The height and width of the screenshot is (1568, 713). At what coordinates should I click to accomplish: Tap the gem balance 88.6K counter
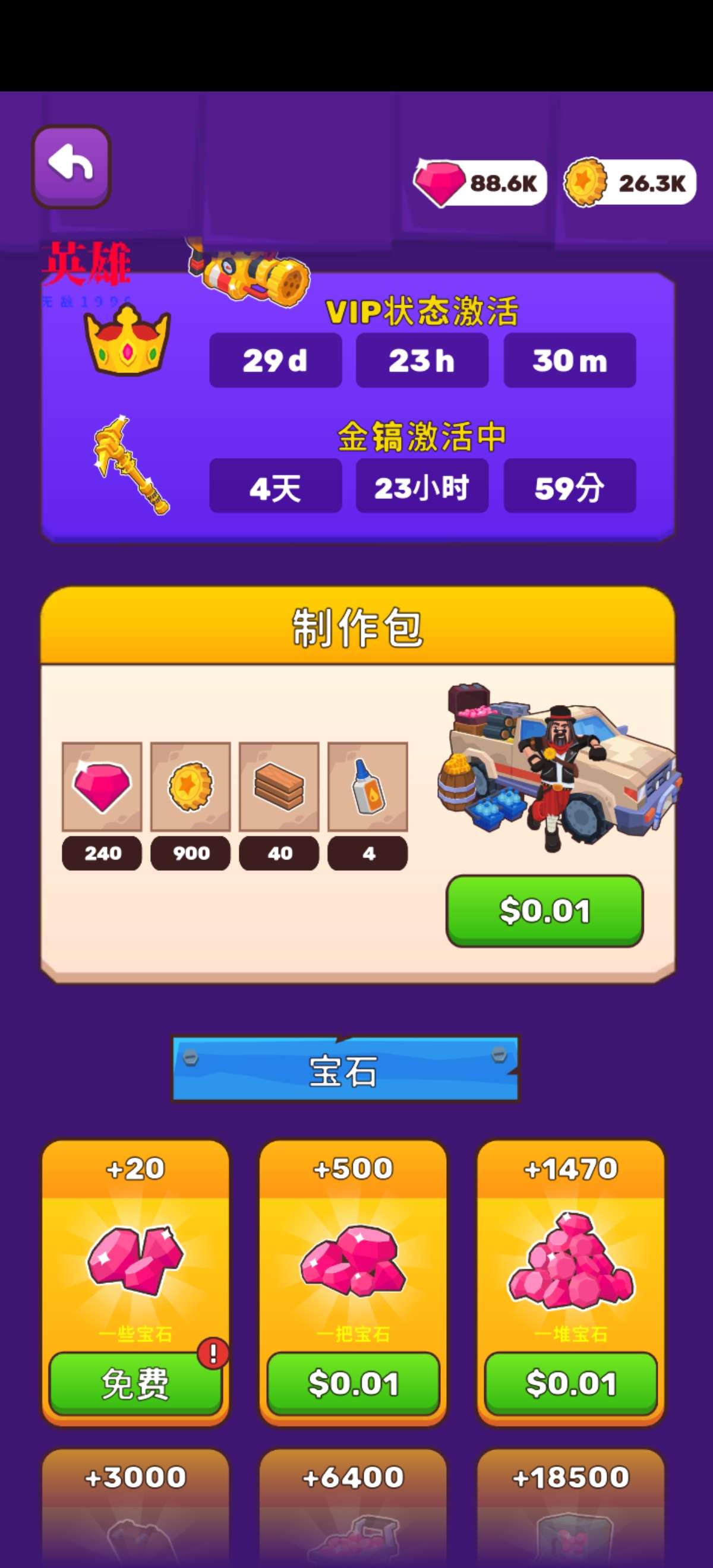[x=481, y=182]
